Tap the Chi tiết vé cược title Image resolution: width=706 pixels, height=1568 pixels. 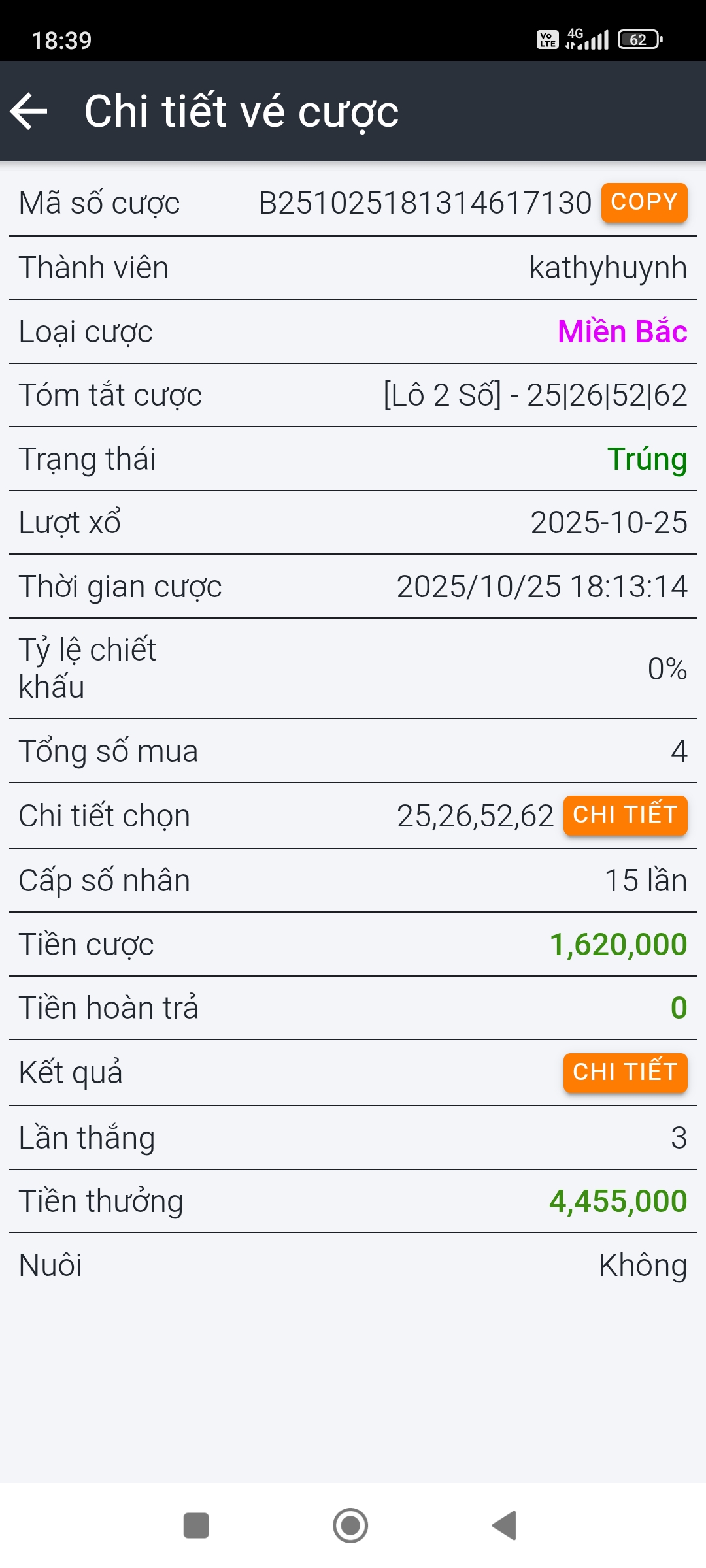point(241,110)
